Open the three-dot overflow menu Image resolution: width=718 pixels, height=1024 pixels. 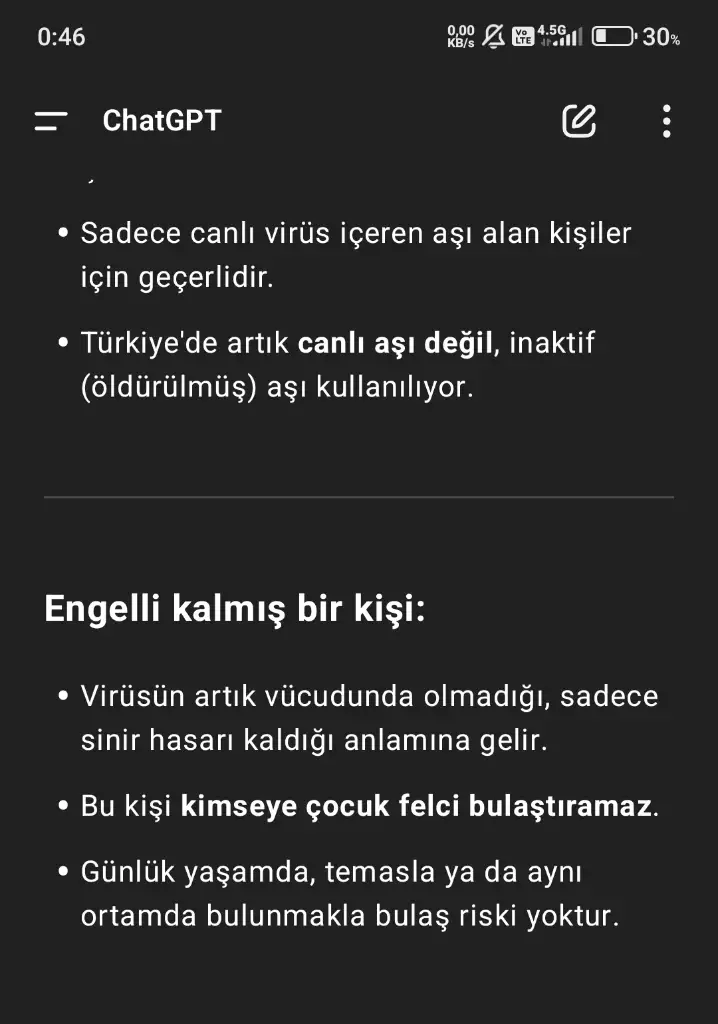tap(666, 121)
